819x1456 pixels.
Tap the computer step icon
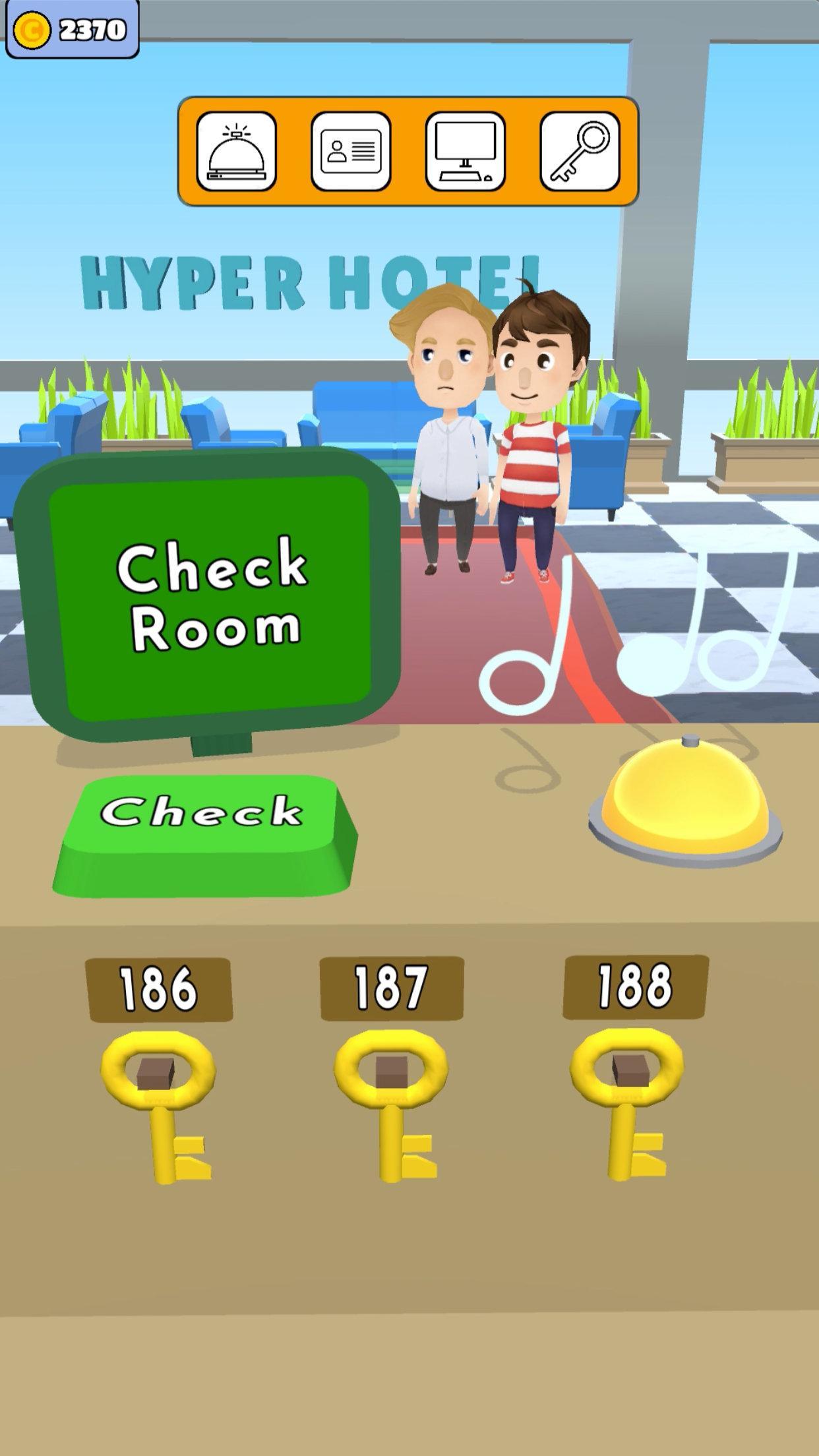click(x=466, y=152)
